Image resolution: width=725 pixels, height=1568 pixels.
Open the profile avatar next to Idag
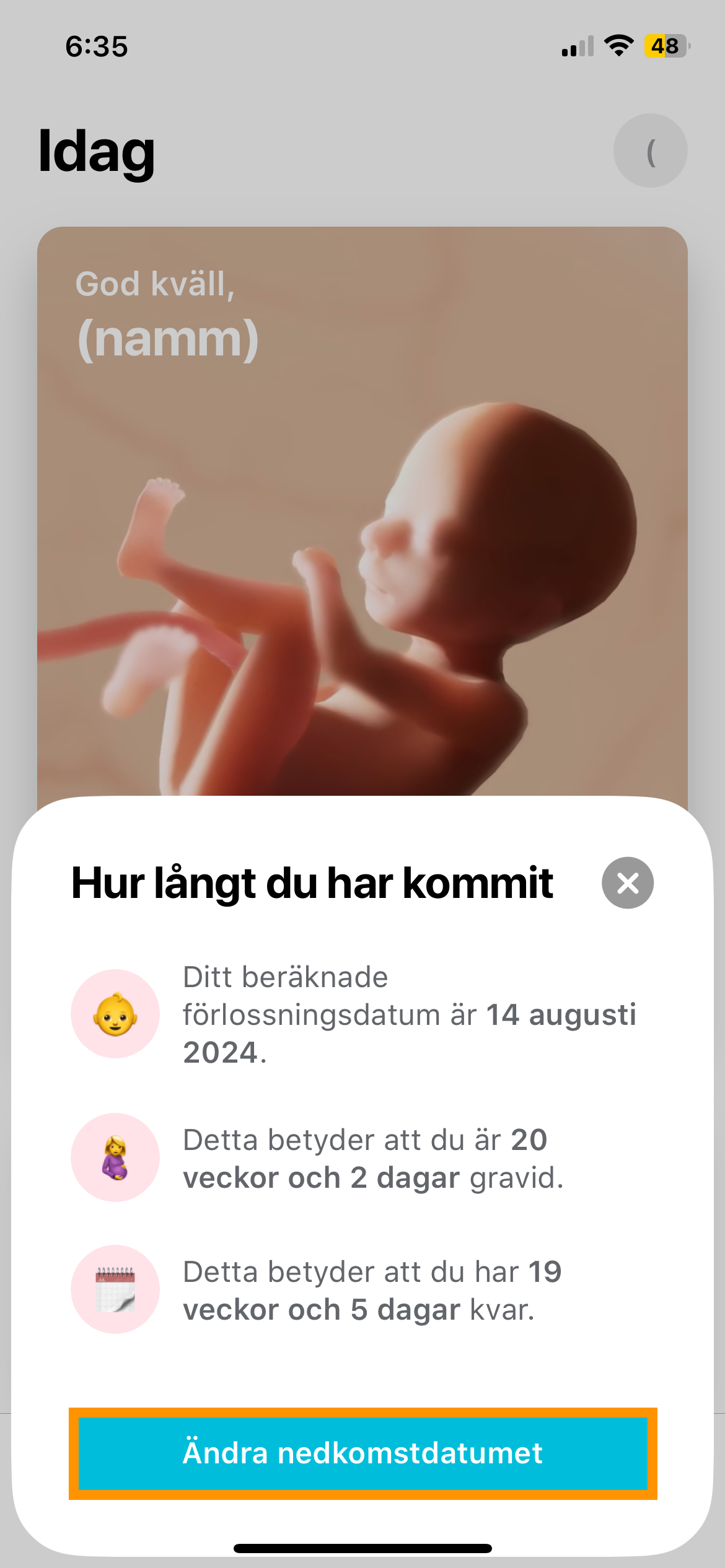point(650,150)
